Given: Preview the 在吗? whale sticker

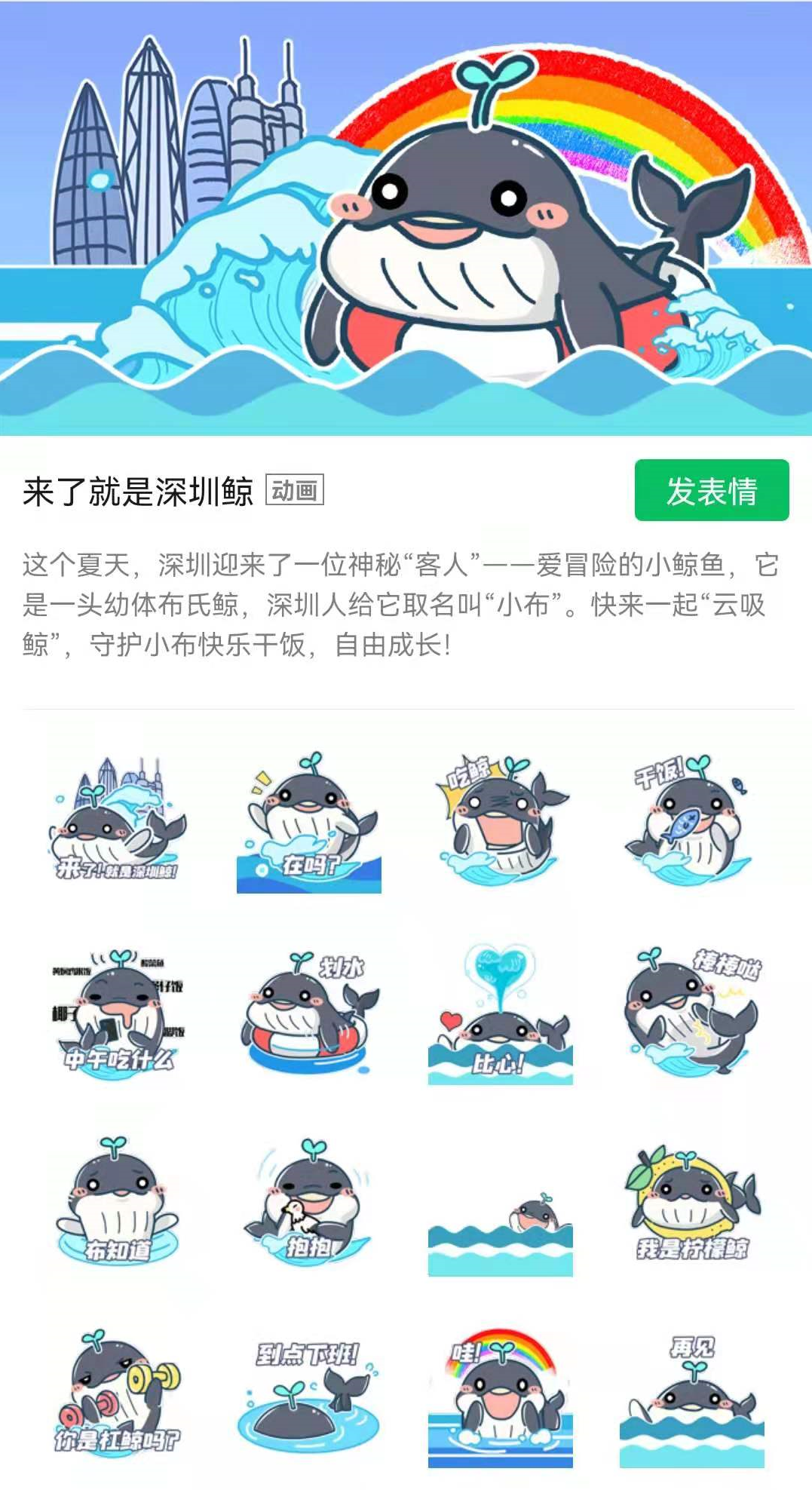Looking at the screenshot, I should click(x=309, y=822).
